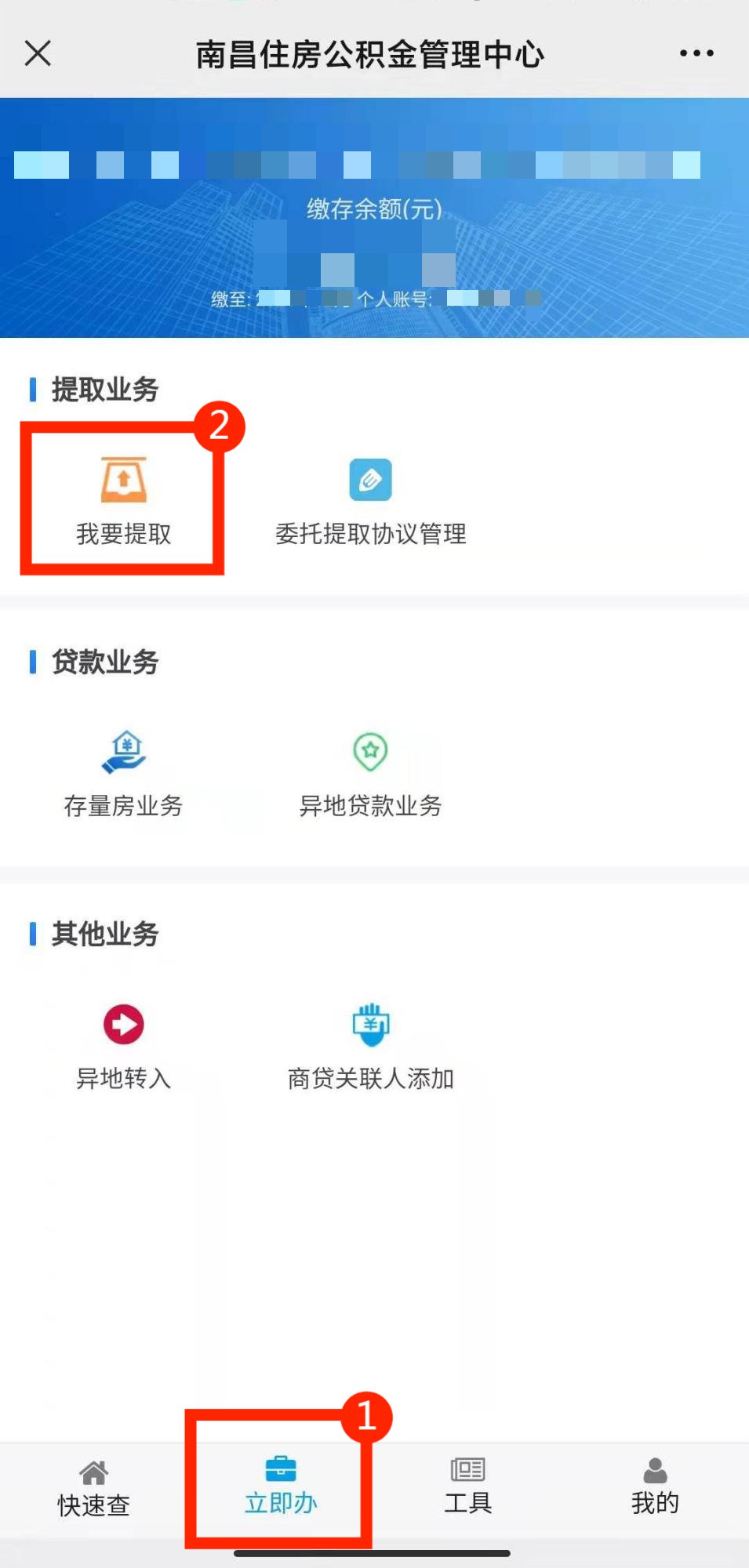Switch to the 快速查 tab
Image resolution: width=749 pixels, height=1568 pixels.
tap(93, 1488)
